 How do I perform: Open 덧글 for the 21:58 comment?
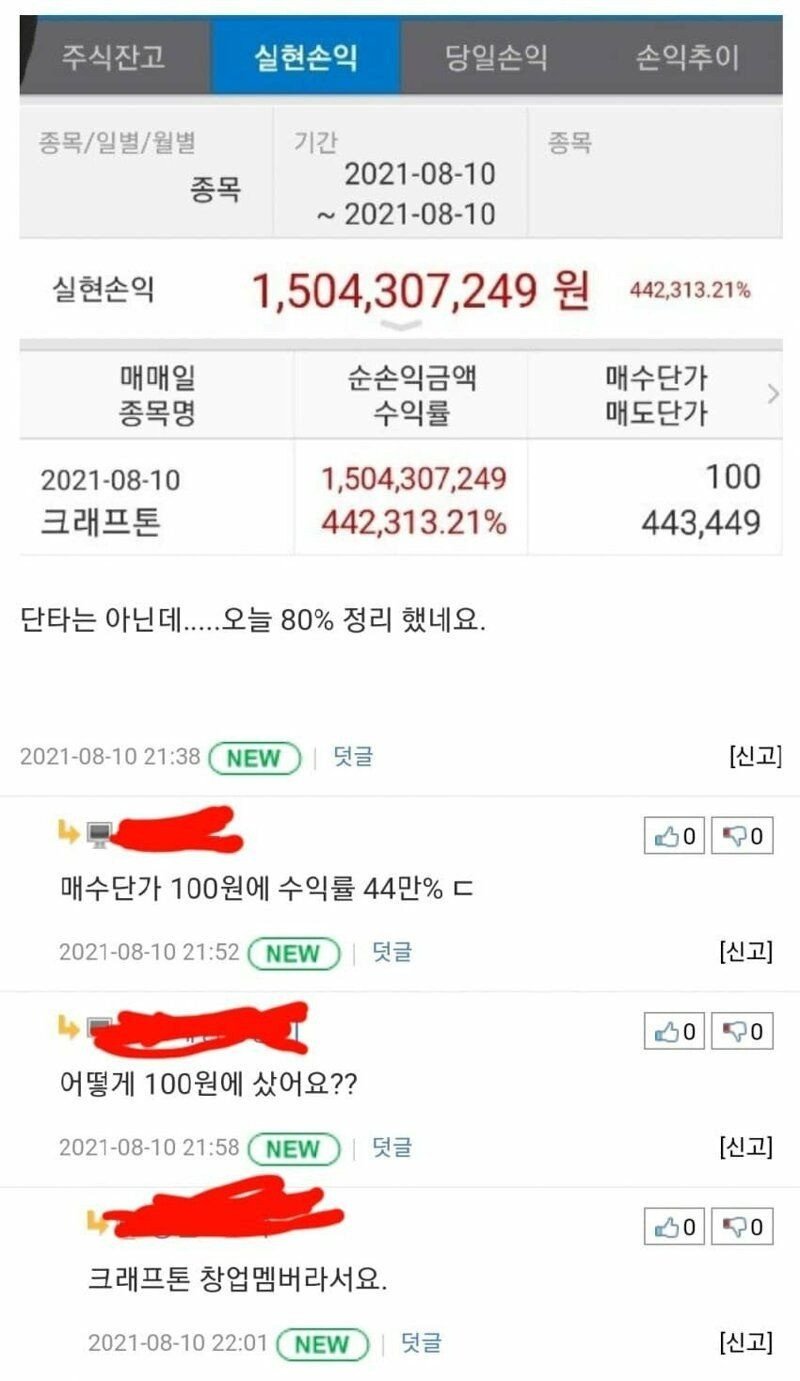coord(392,1147)
